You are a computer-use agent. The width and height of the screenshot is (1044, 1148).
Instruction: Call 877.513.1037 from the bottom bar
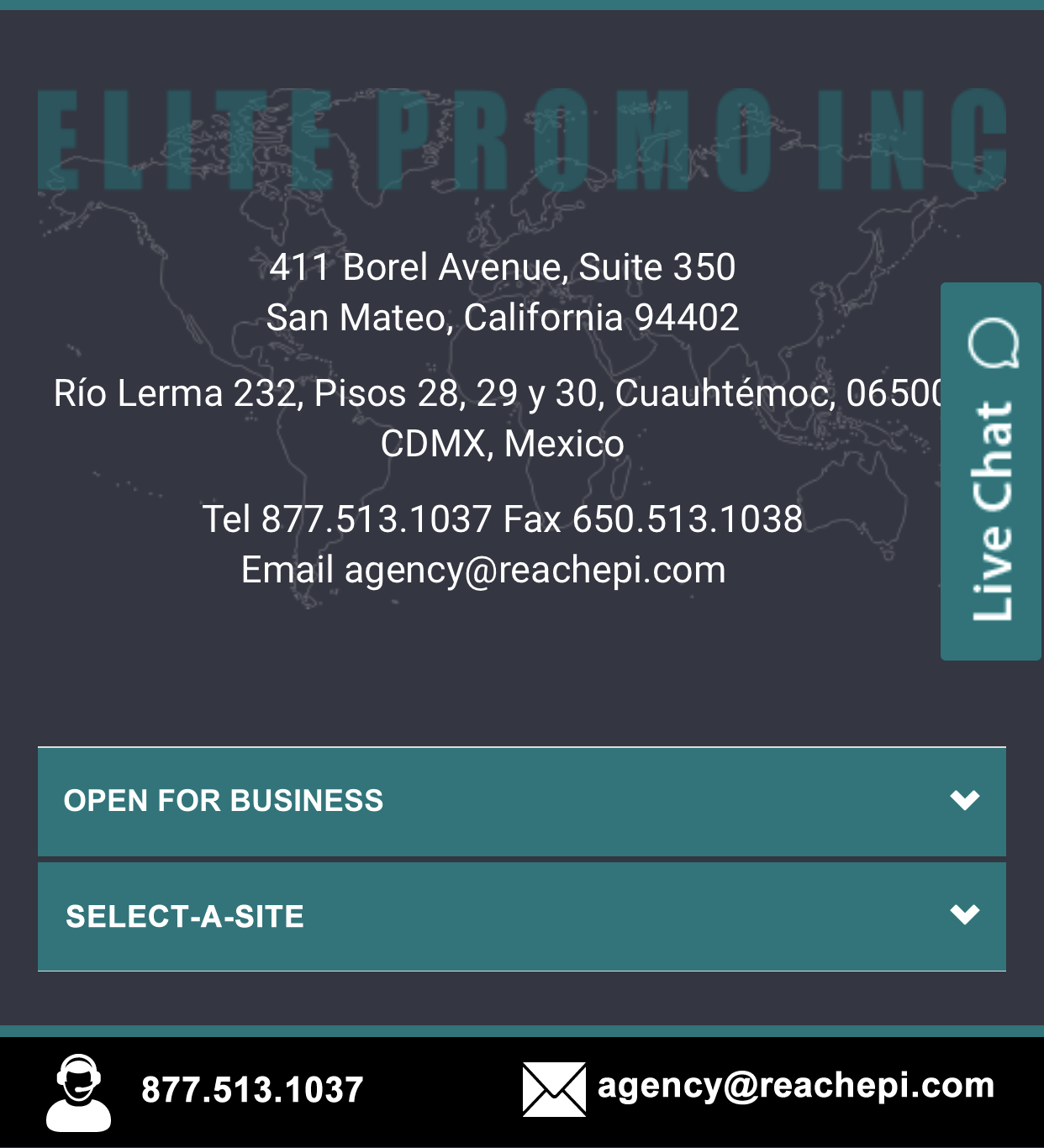point(251,1090)
